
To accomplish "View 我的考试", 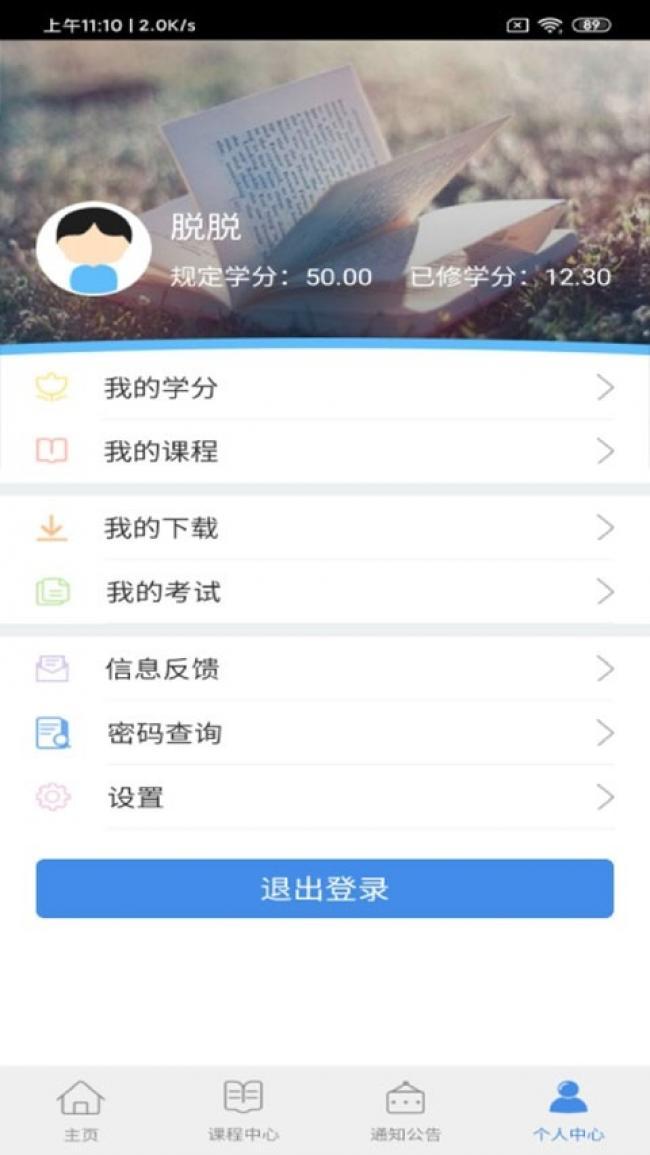I will (x=325, y=591).
